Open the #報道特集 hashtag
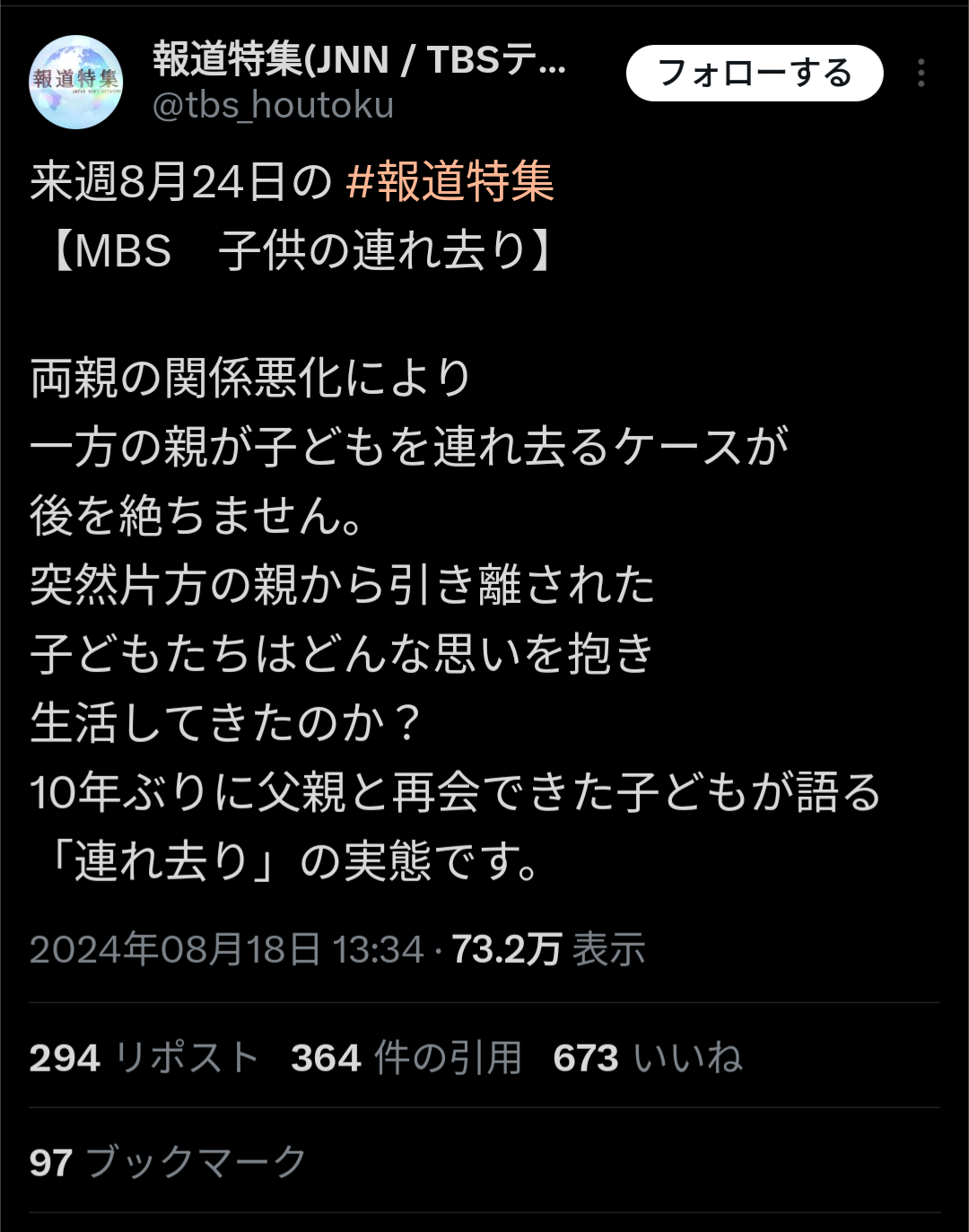 [450, 182]
